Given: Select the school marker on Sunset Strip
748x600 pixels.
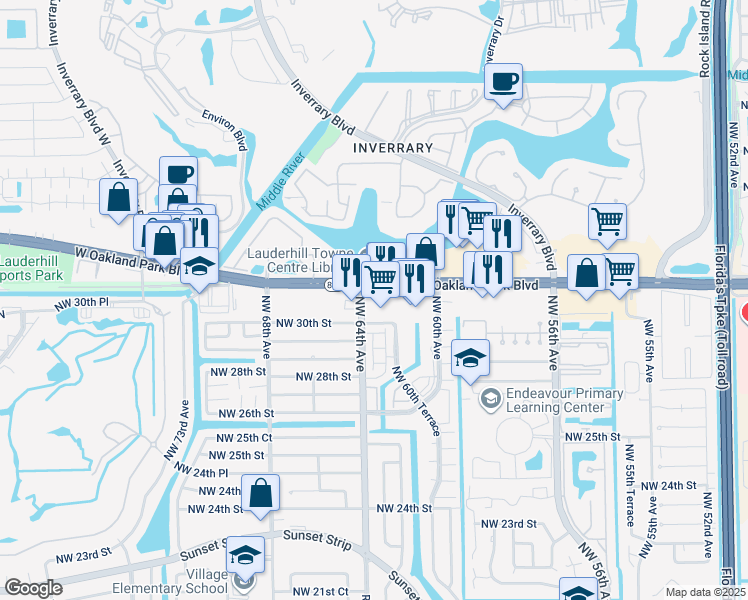Looking at the screenshot, I should [243, 555].
